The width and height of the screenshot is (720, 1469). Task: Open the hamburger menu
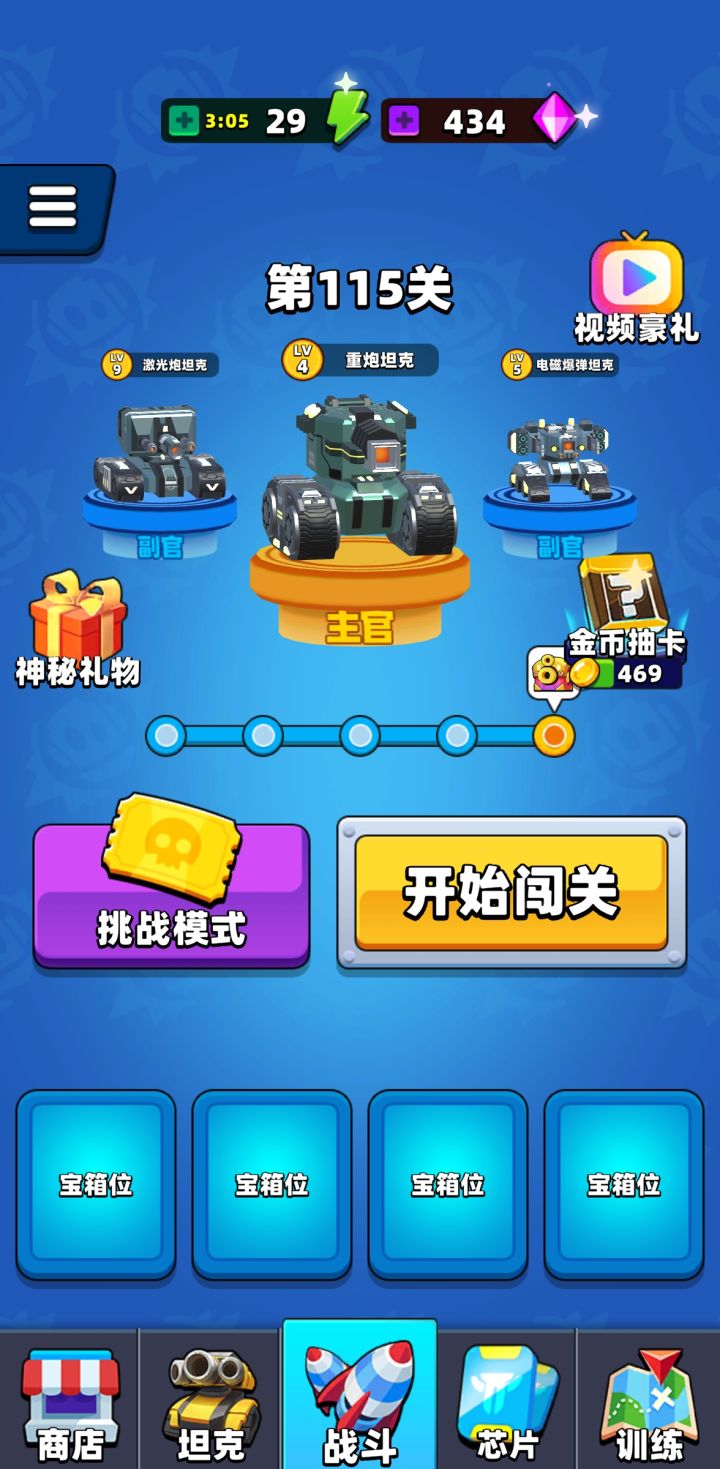[x=51, y=205]
